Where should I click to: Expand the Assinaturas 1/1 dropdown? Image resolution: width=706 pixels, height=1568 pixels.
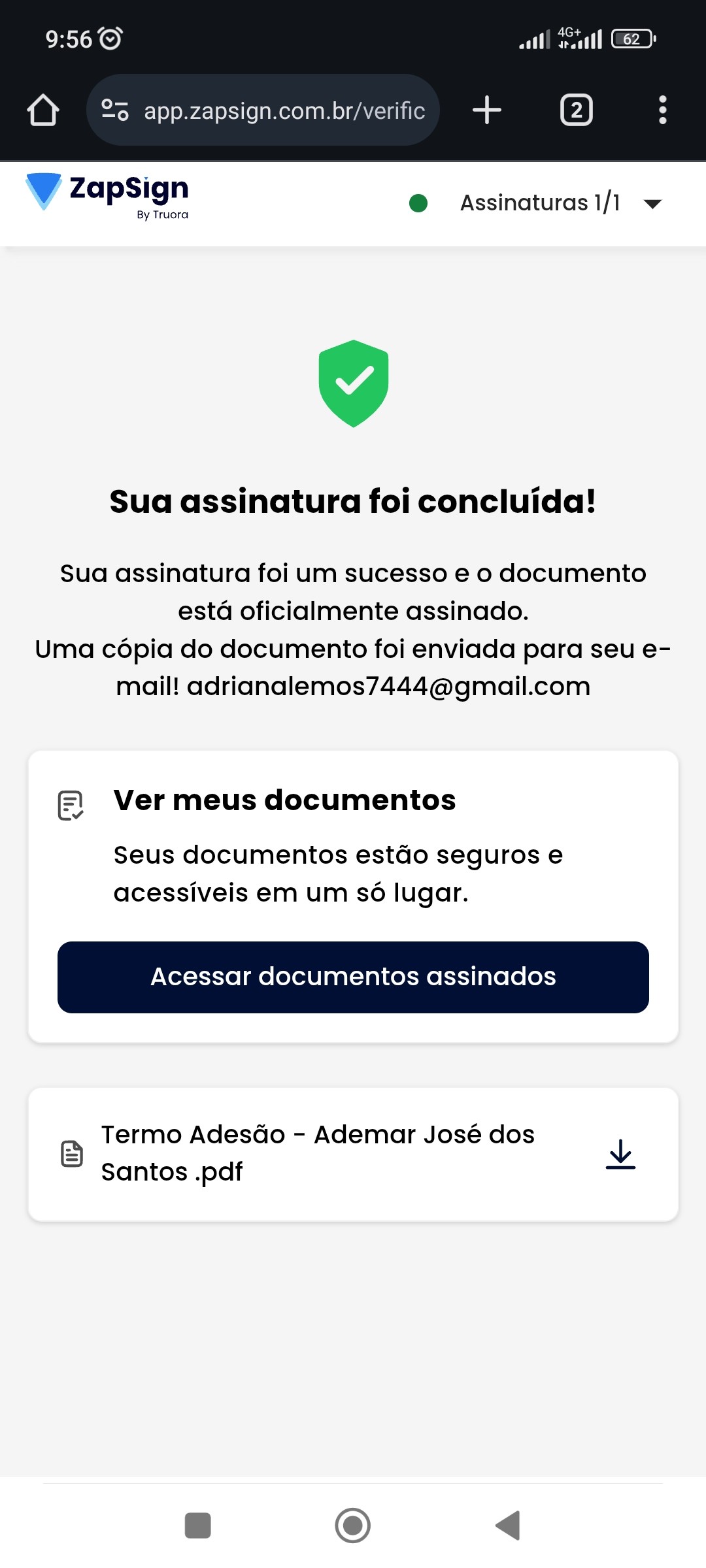click(x=652, y=203)
